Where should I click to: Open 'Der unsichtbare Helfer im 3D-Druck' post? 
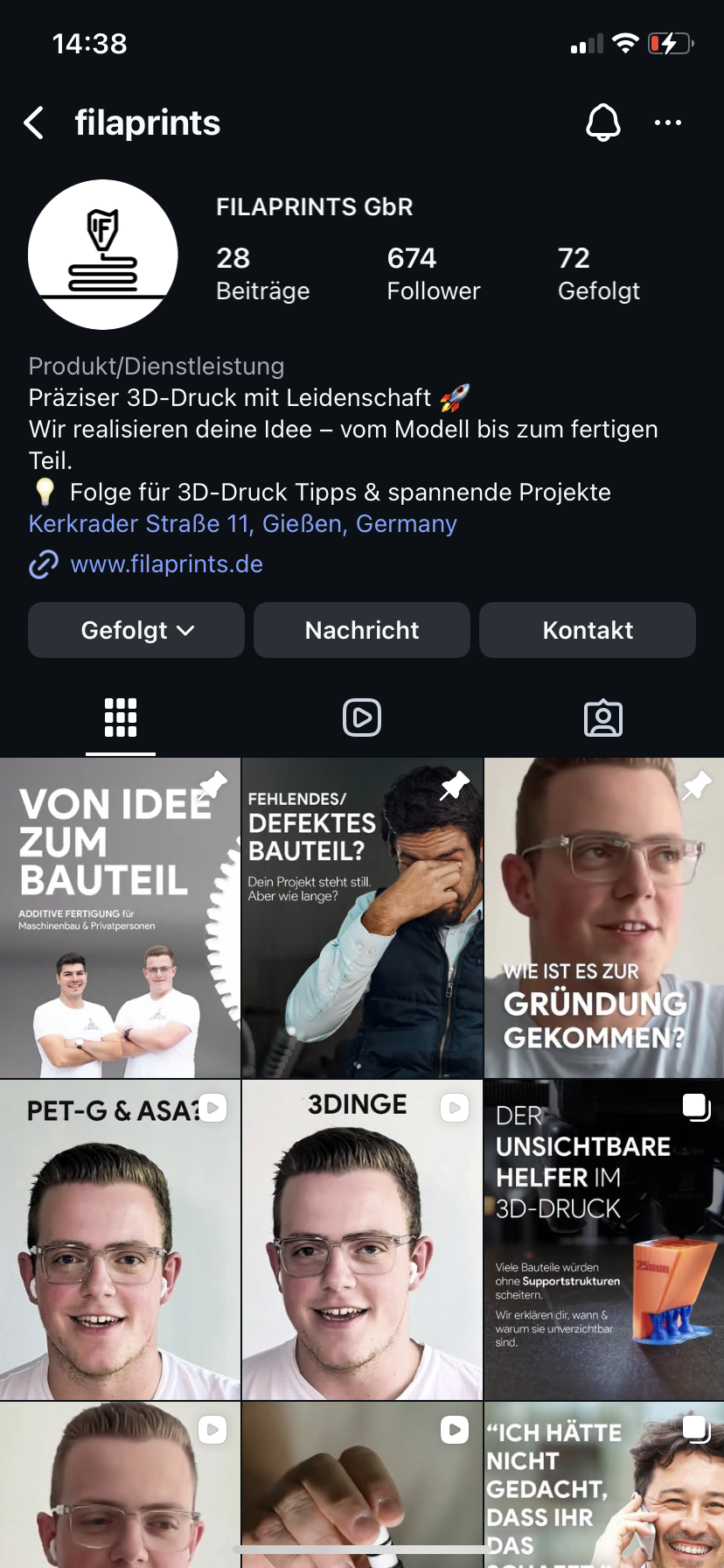coord(604,1239)
